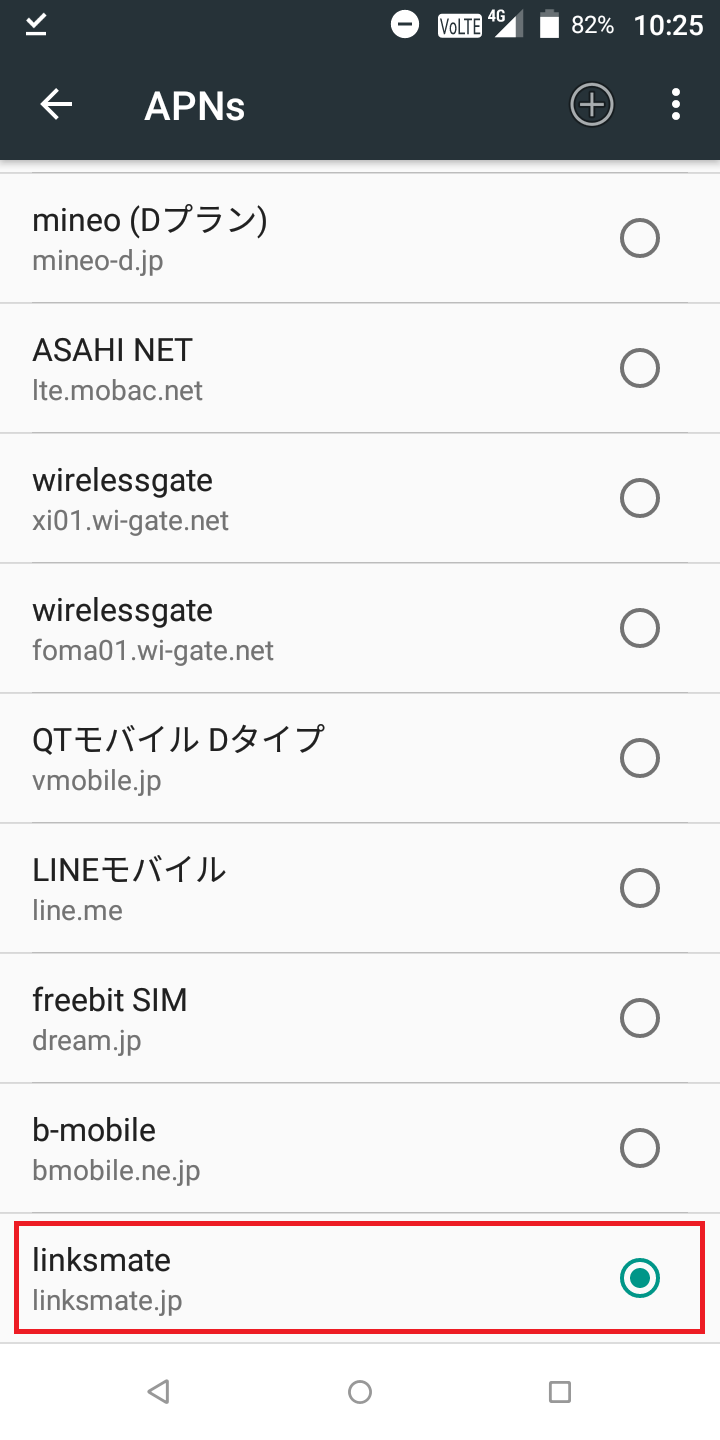Add a new APN with the plus icon
This screenshot has width=720, height=1440.
point(591,104)
